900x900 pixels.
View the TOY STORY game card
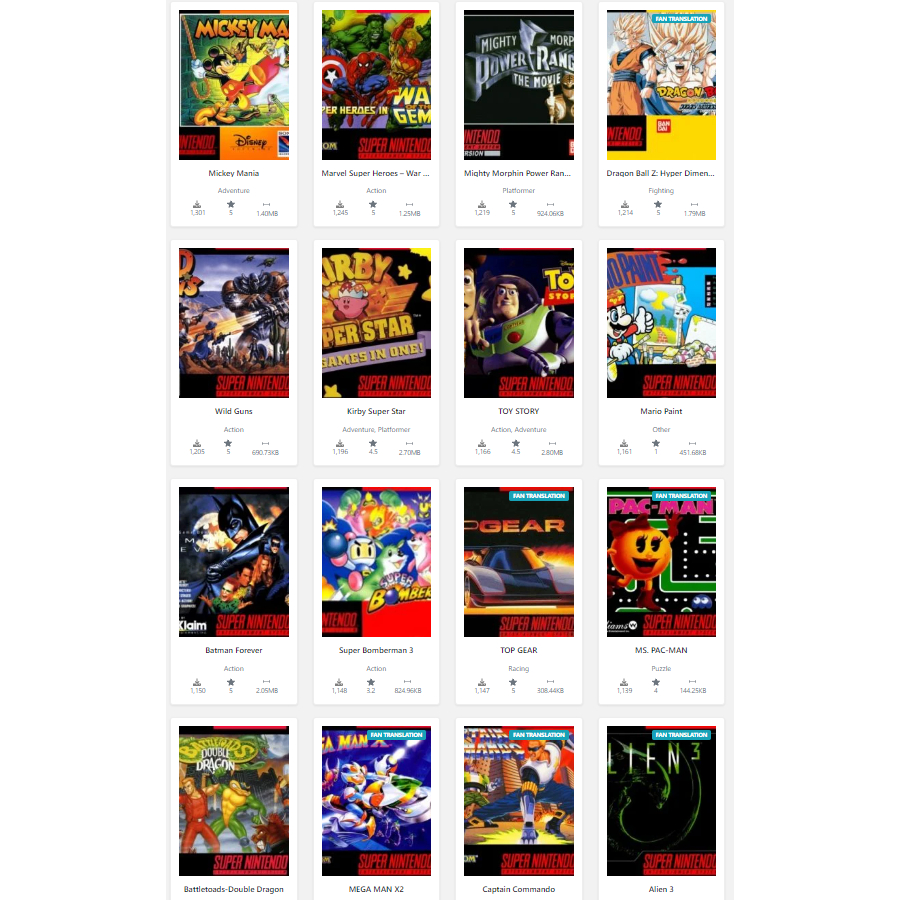(x=518, y=352)
